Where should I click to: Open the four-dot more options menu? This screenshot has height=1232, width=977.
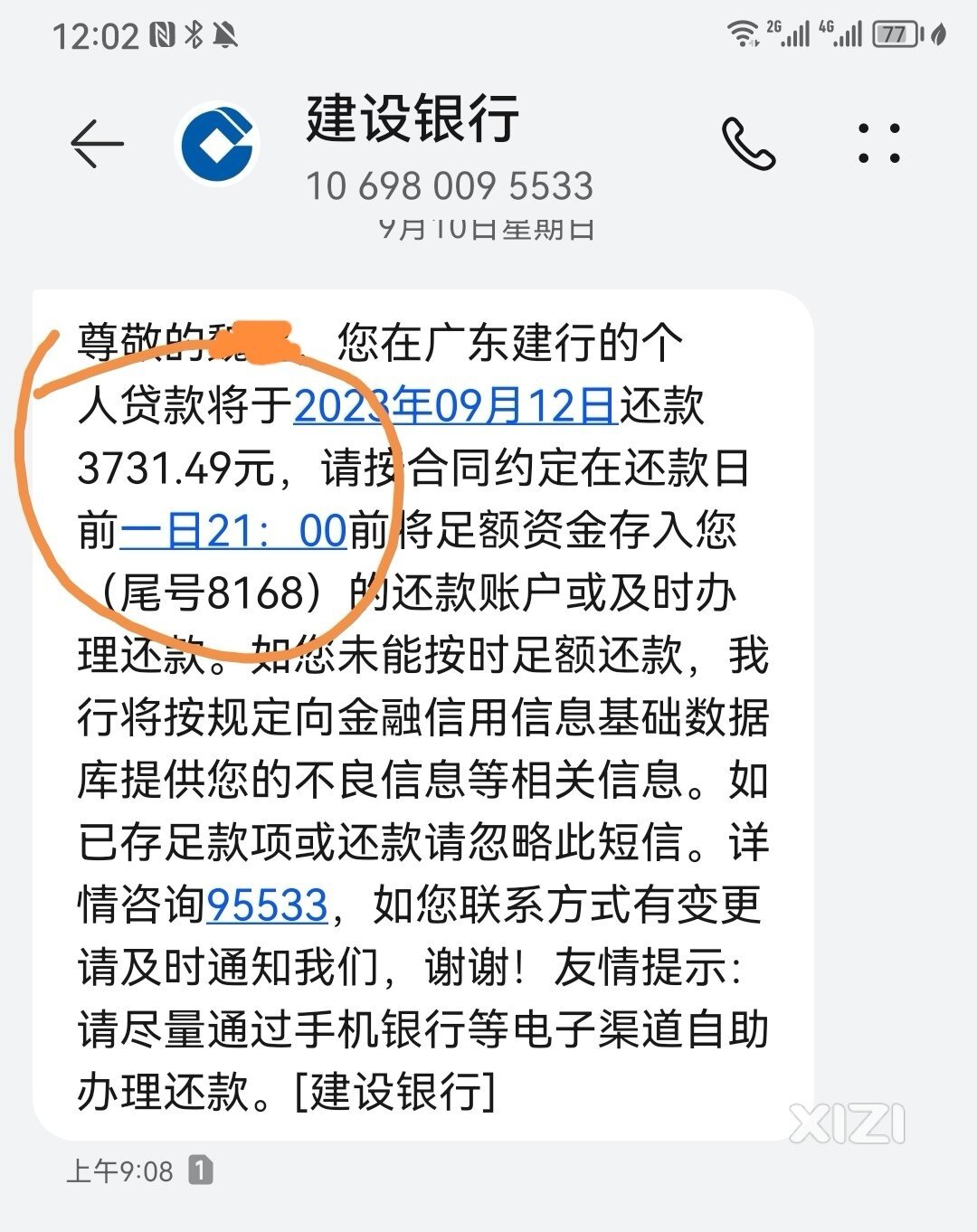(878, 144)
